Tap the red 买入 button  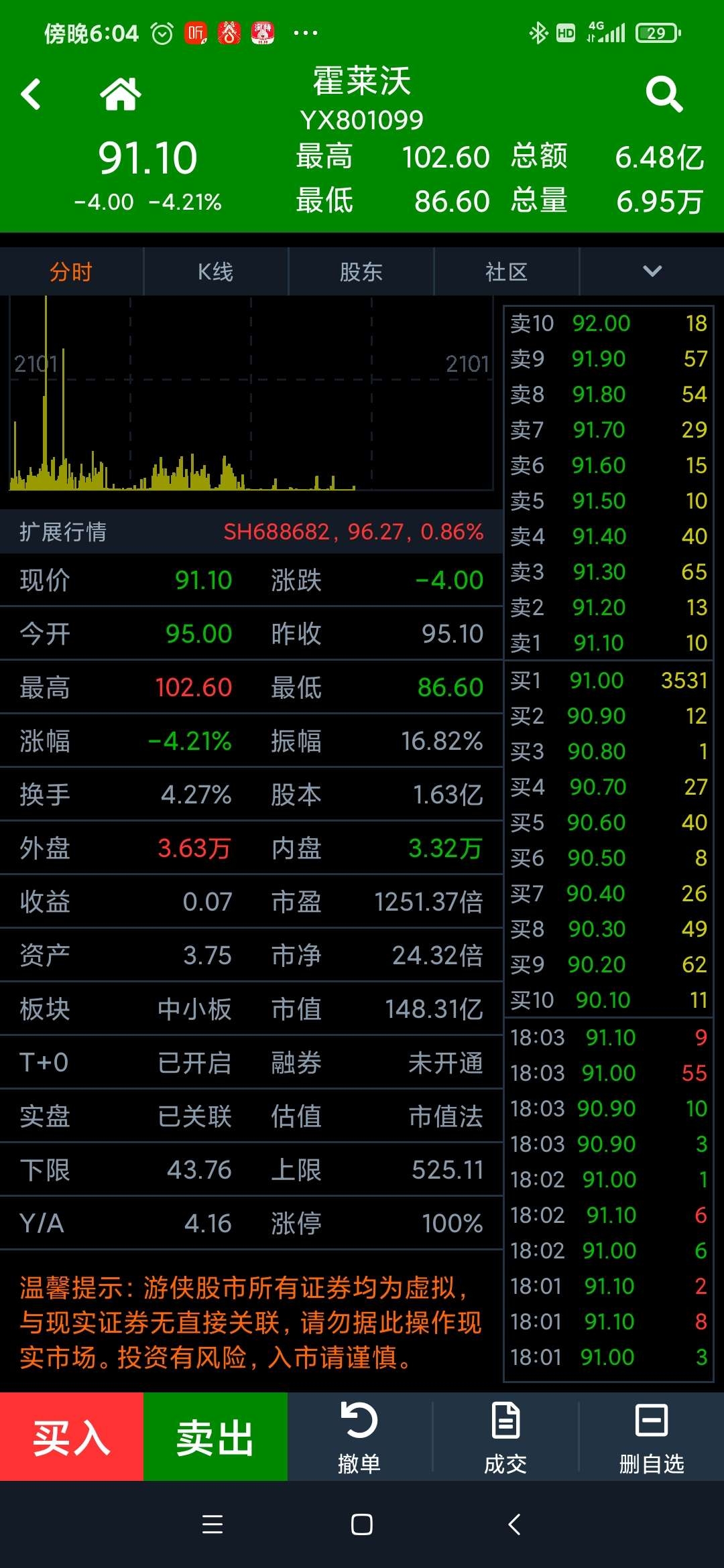pos(72,1437)
